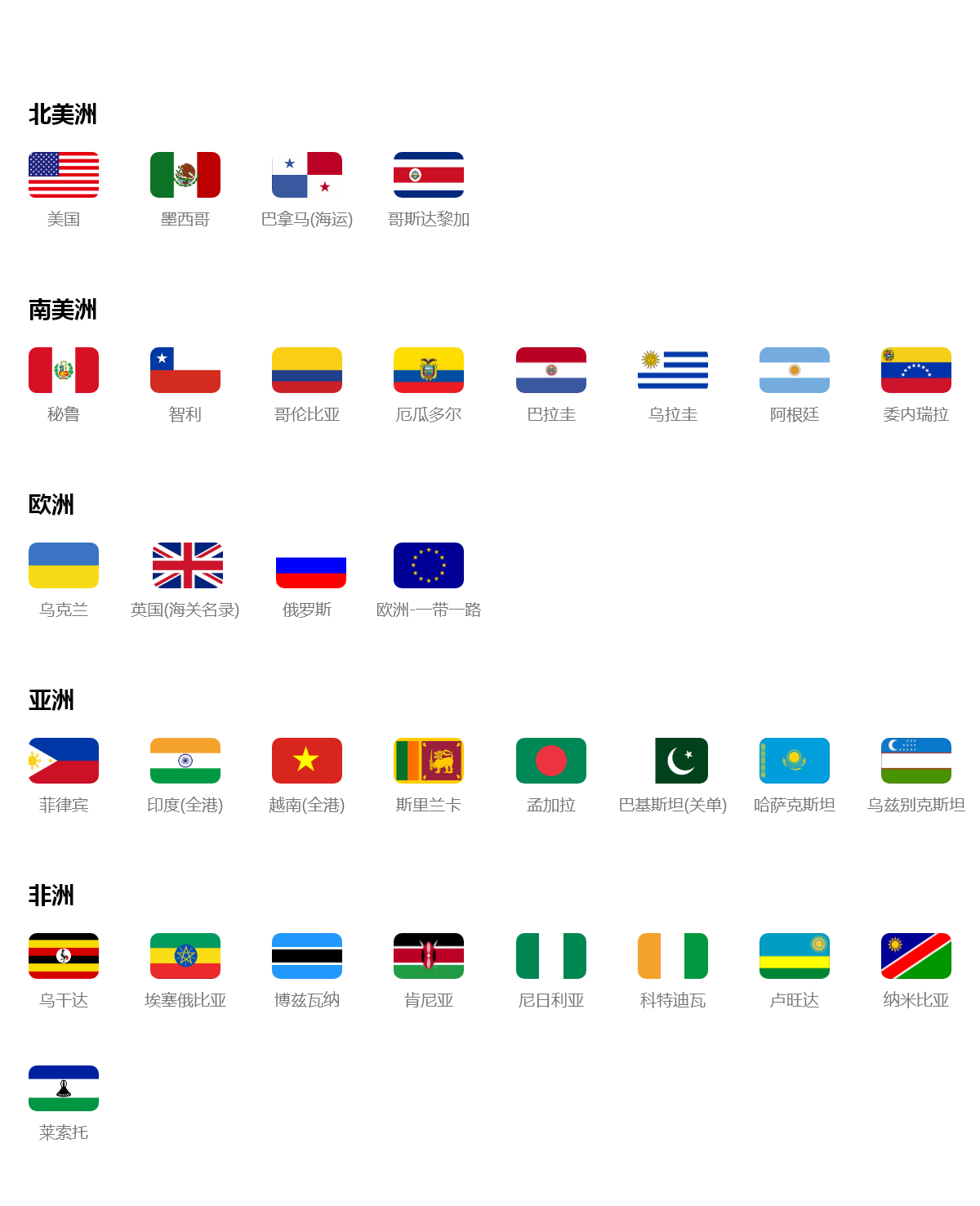Open 哥伦比亚 country entry

tap(307, 370)
